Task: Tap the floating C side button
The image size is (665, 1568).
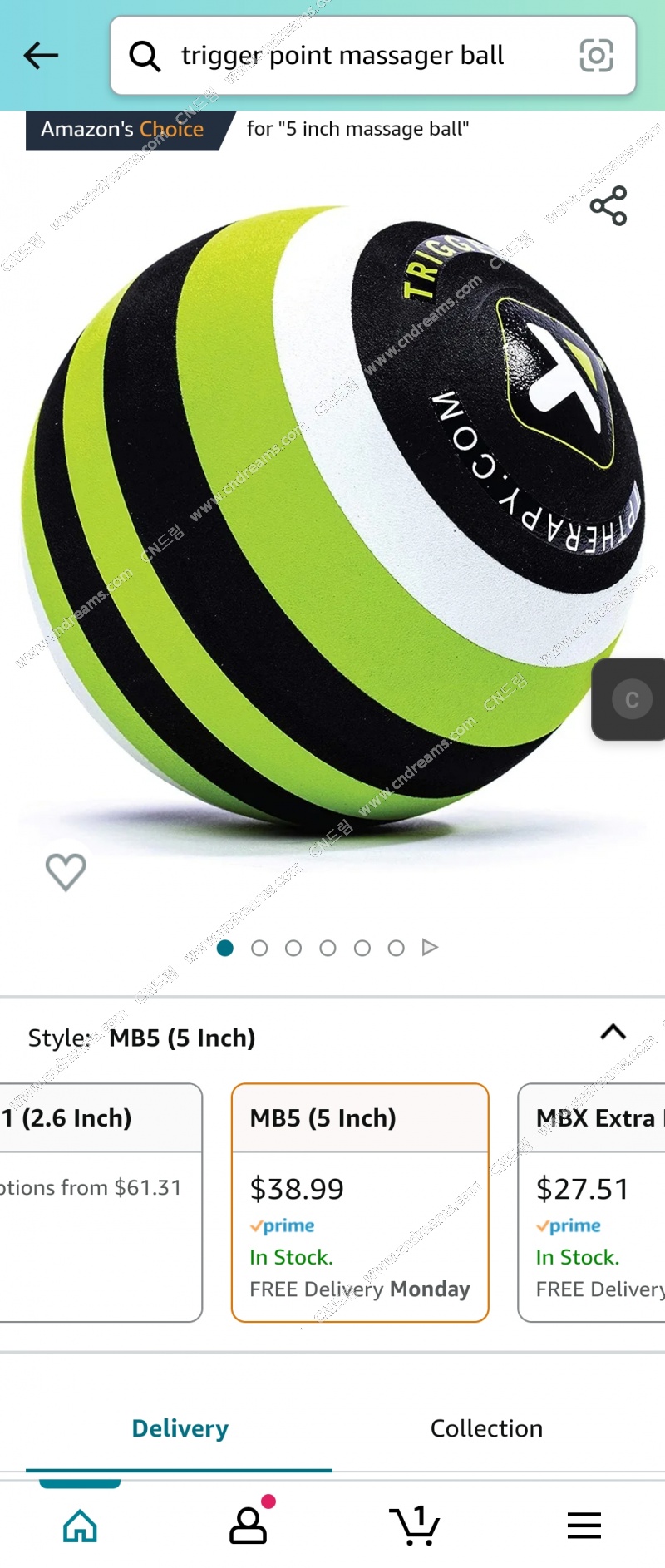Action: (x=632, y=699)
